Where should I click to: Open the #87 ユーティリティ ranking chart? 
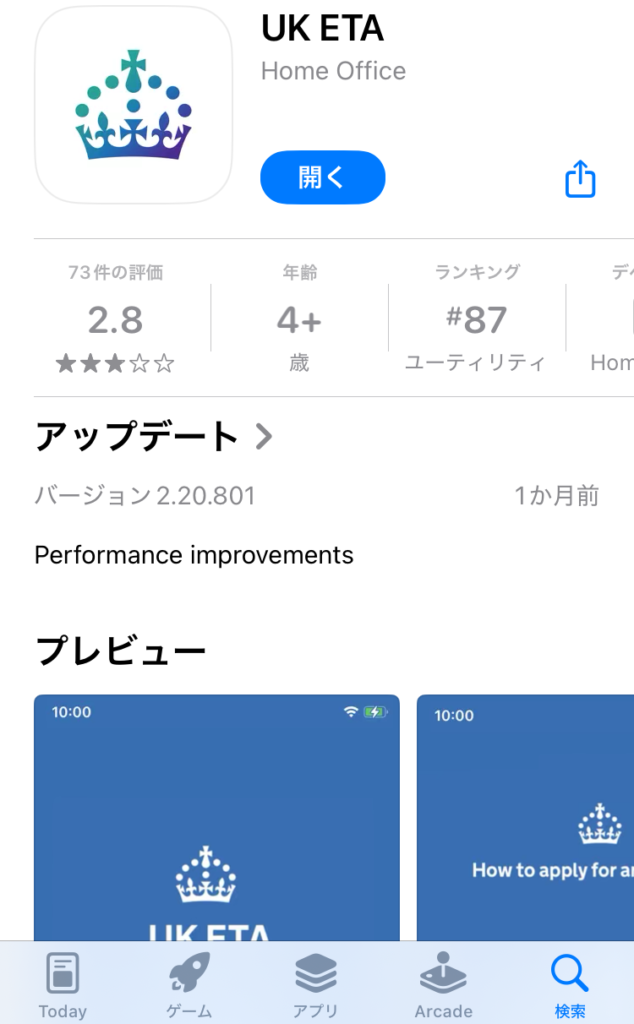click(476, 318)
